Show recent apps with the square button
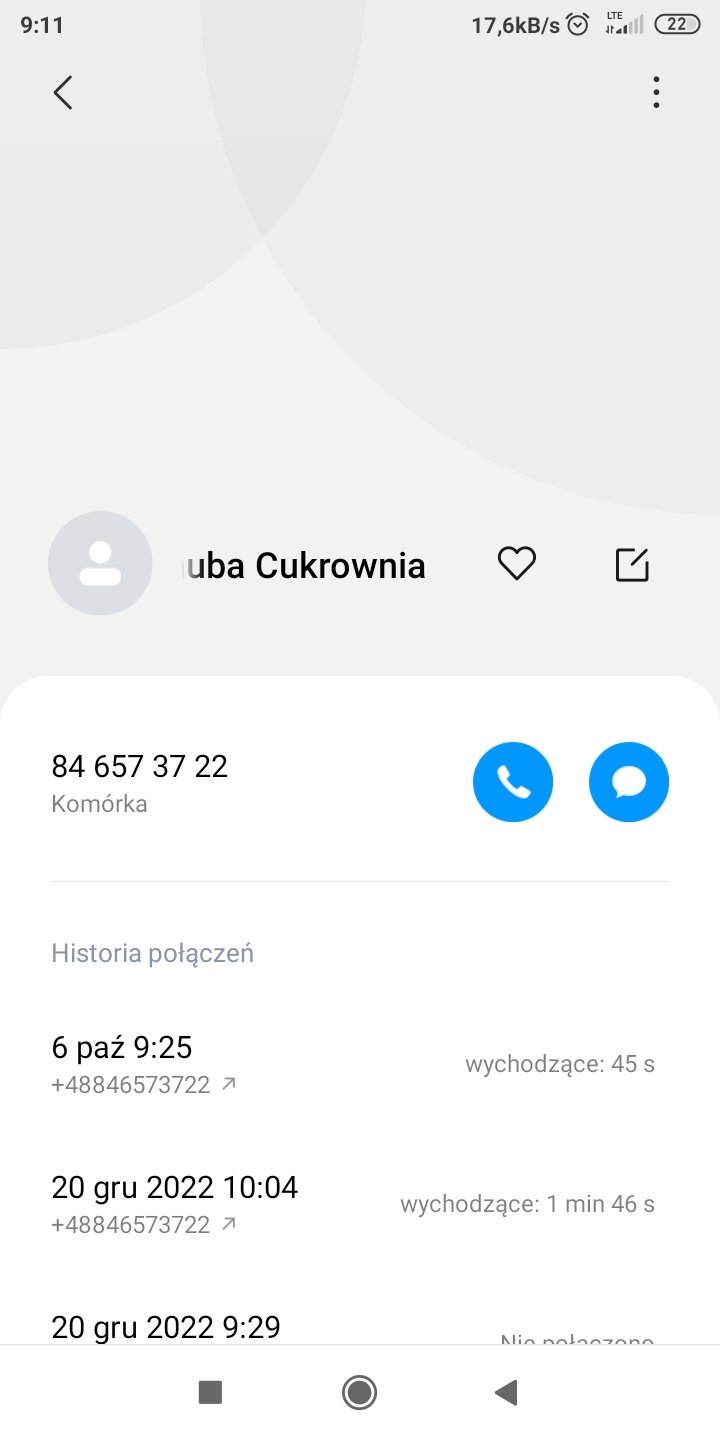The width and height of the screenshot is (720, 1440). (x=210, y=1392)
